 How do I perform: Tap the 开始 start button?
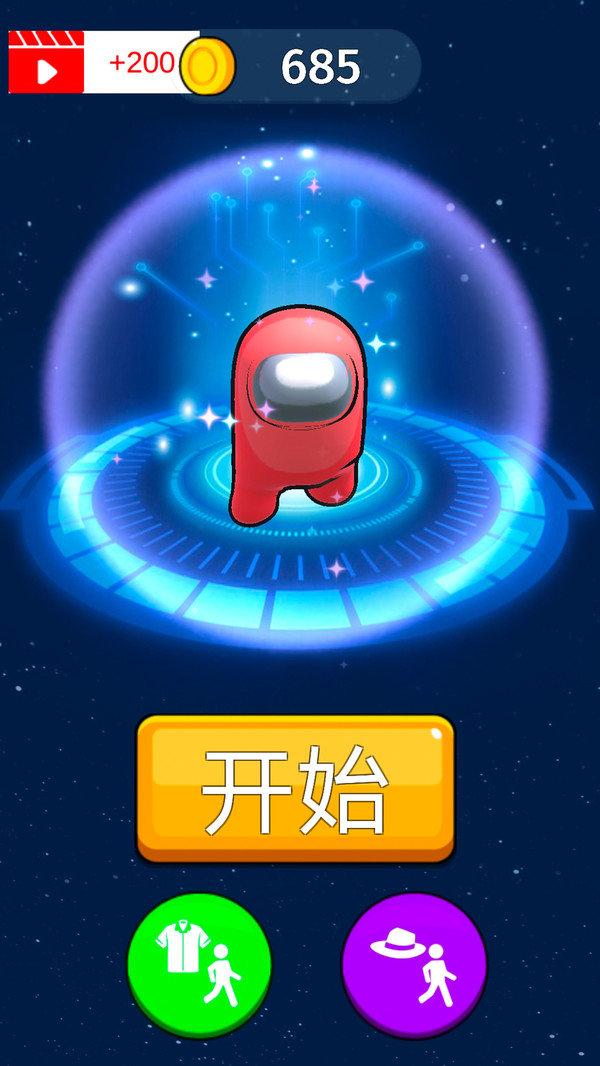(x=295, y=787)
